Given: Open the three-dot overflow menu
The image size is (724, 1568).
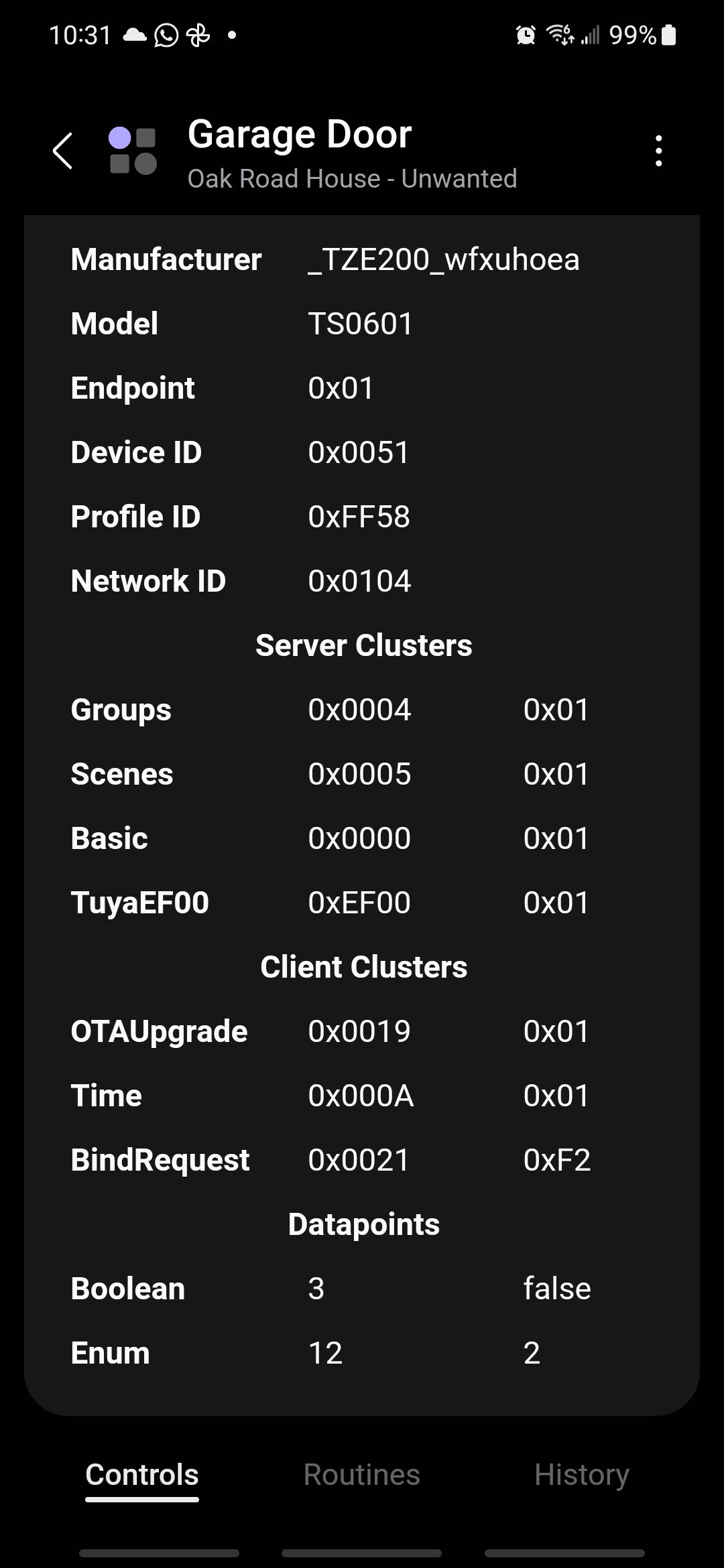Looking at the screenshot, I should coord(659,151).
